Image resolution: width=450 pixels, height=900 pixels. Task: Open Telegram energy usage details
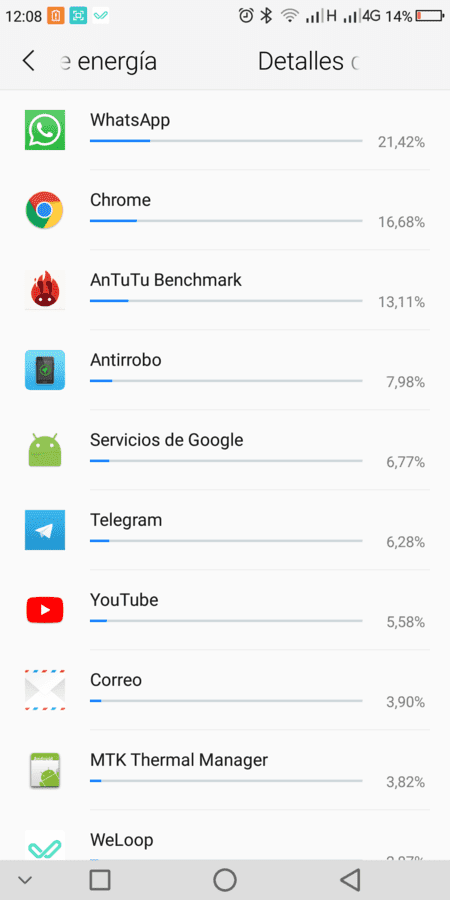[225, 530]
